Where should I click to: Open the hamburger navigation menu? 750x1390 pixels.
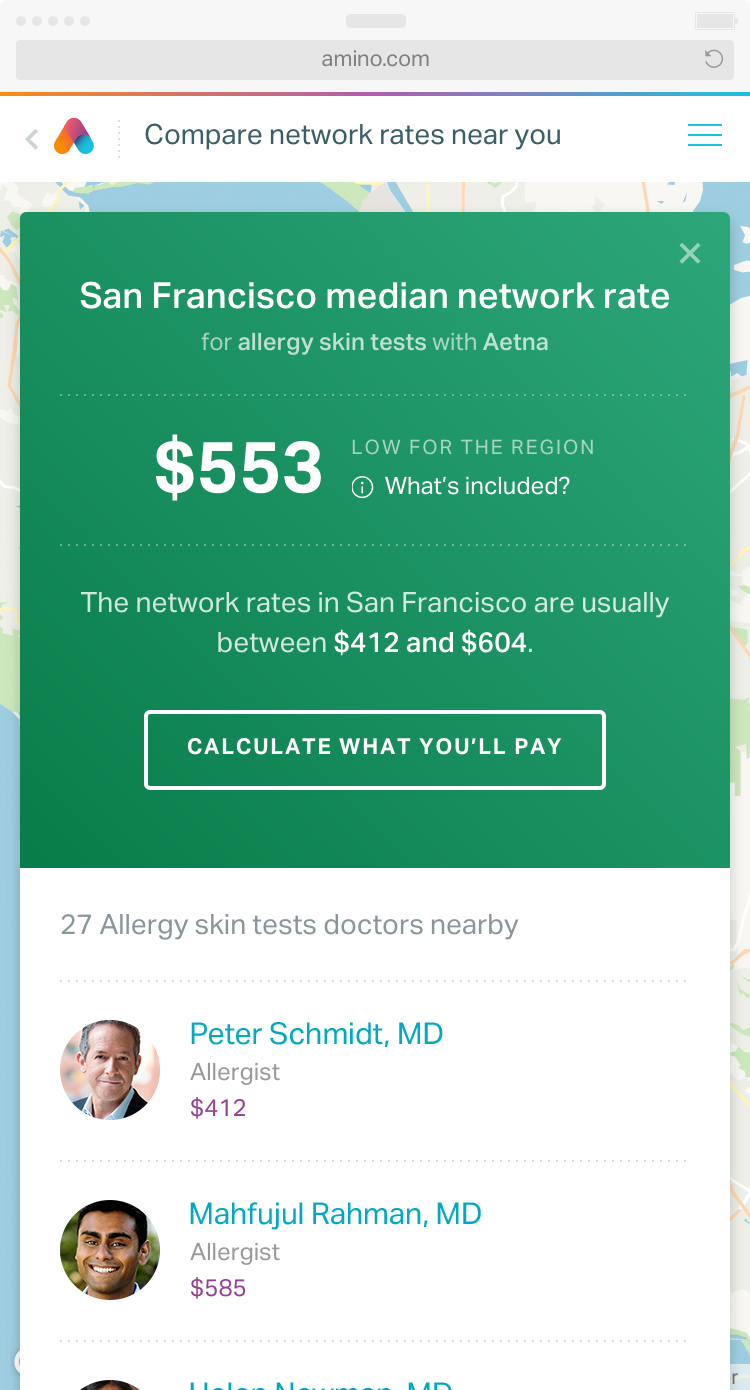pyautogui.click(x=705, y=134)
